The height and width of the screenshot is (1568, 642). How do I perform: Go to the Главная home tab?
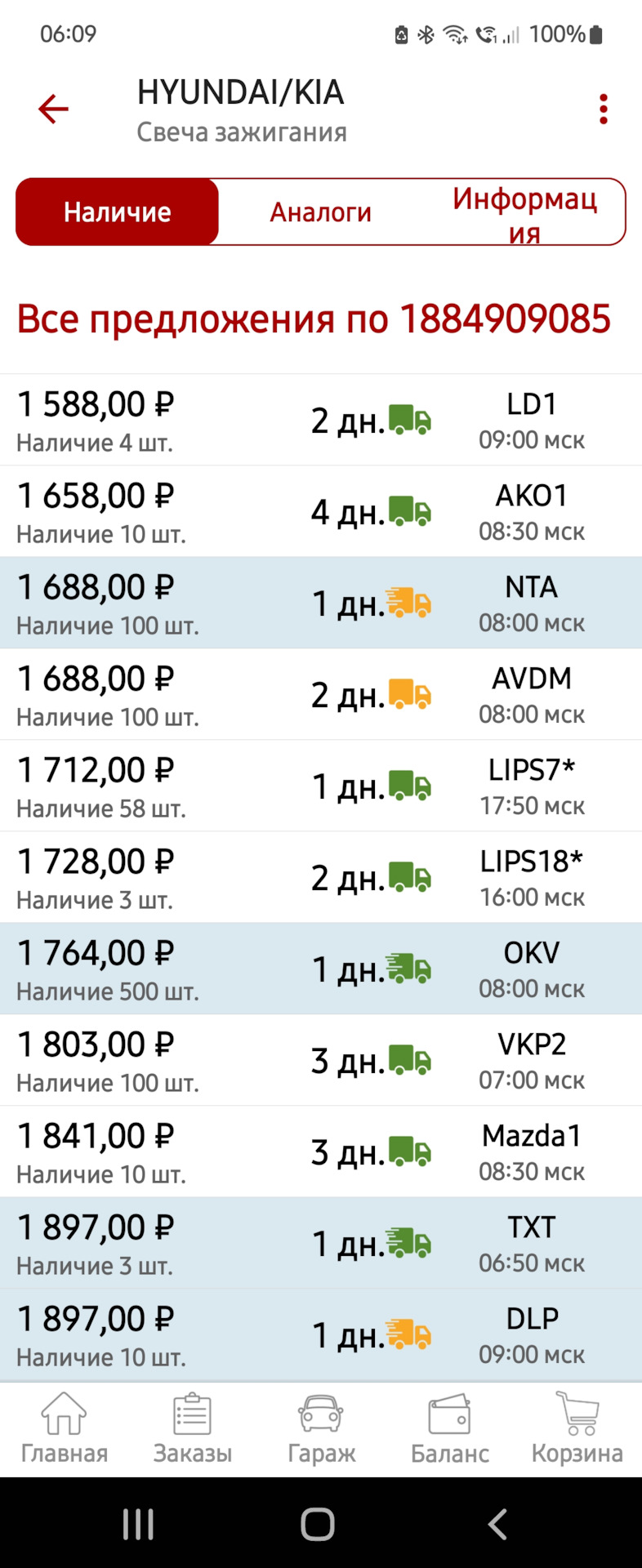tap(64, 1429)
